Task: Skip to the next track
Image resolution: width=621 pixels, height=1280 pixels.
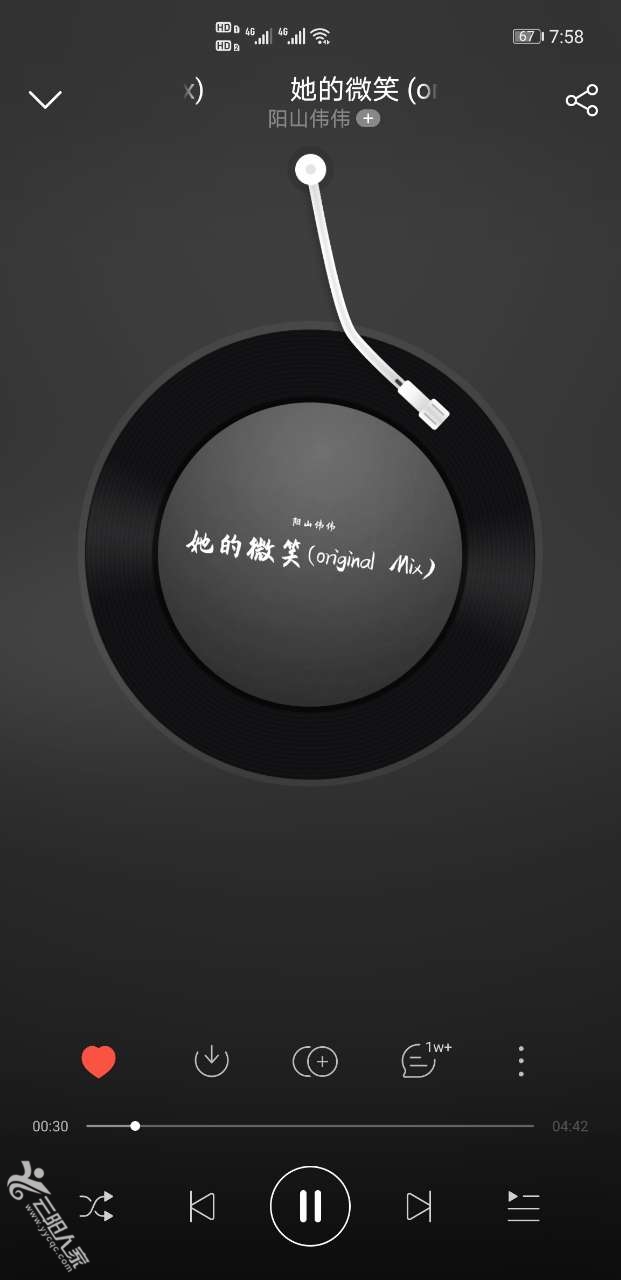Action: [x=419, y=1207]
